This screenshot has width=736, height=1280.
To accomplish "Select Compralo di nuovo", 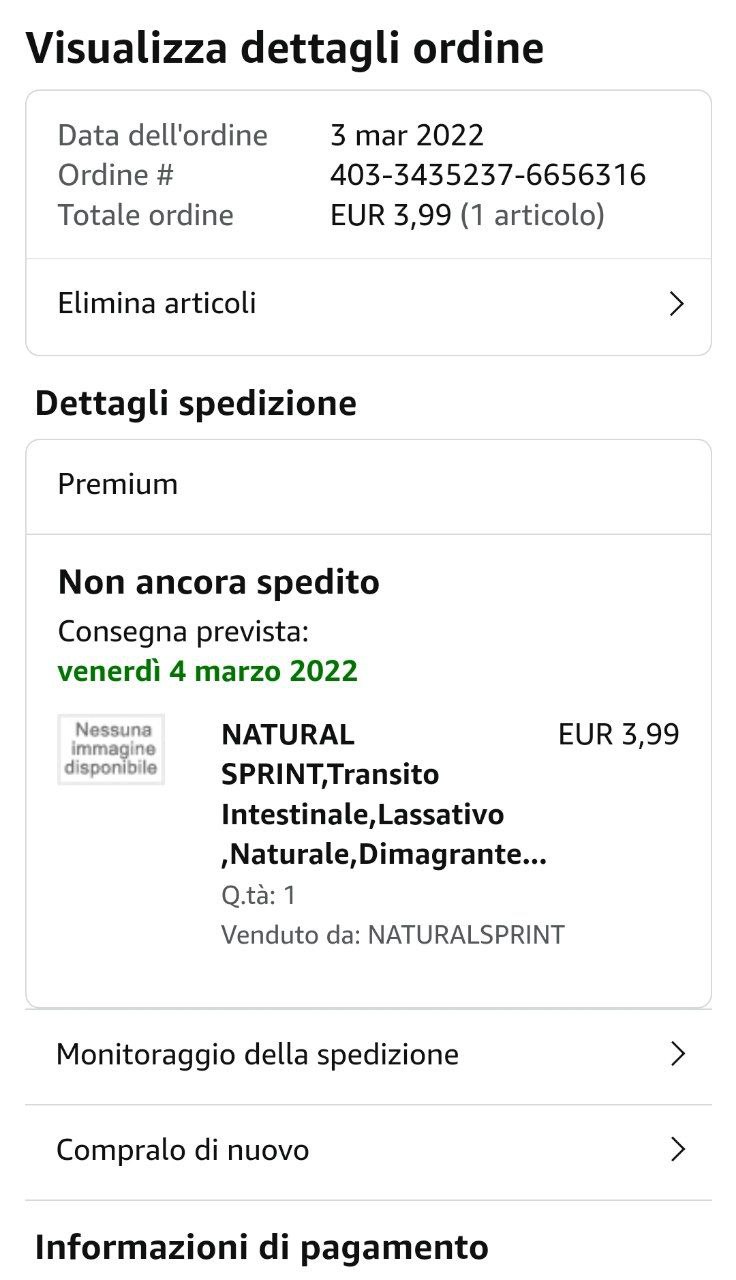I will tap(368, 1150).
